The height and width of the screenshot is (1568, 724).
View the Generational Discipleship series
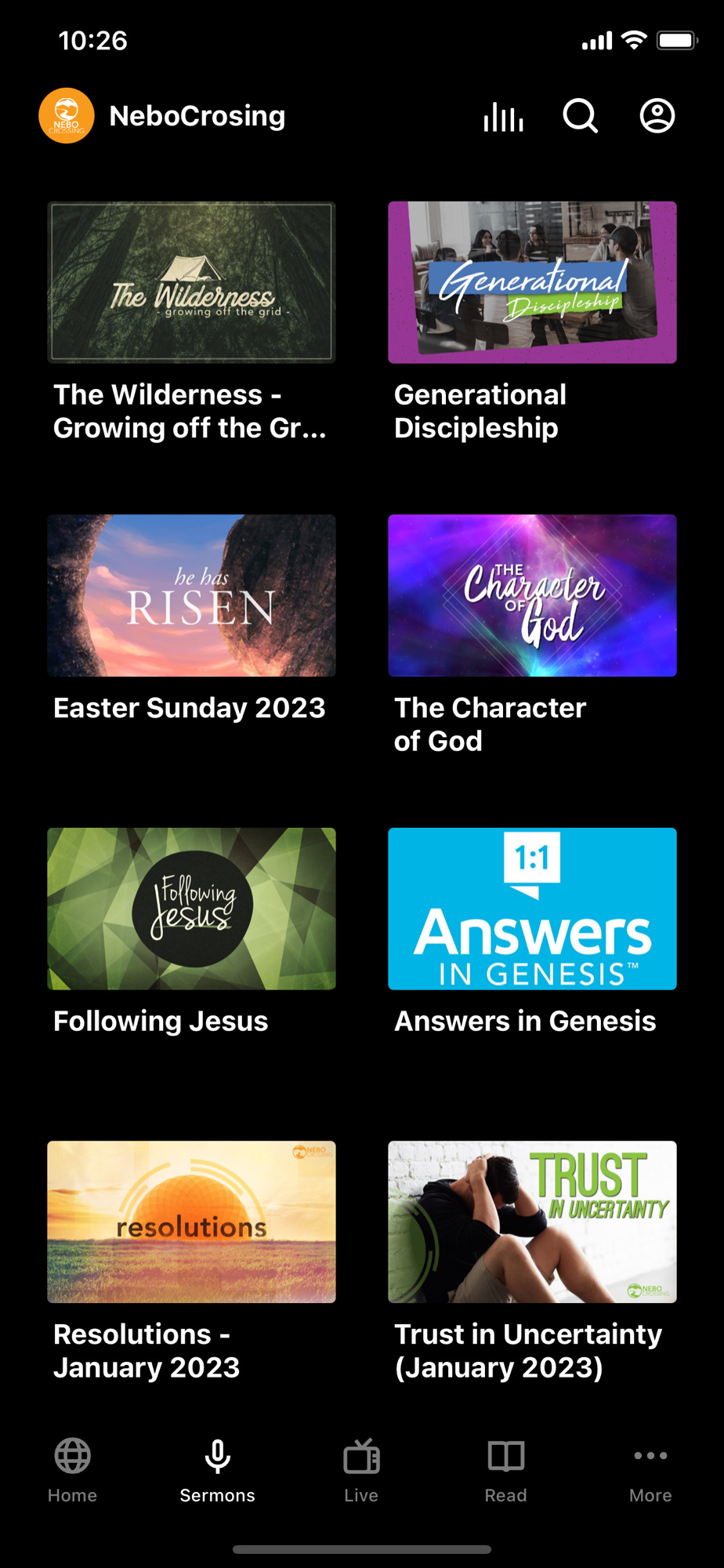(x=532, y=283)
